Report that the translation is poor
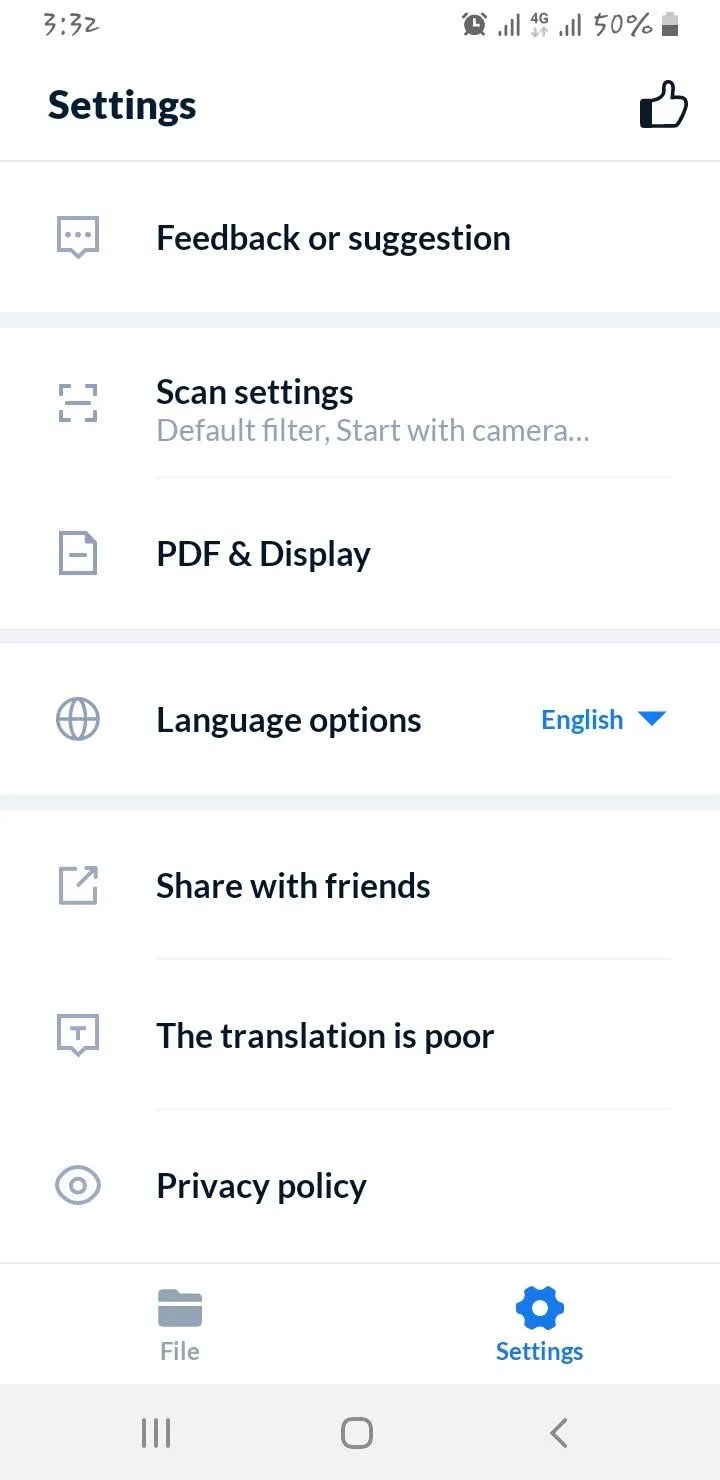This screenshot has width=720, height=1480. (x=325, y=1036)
